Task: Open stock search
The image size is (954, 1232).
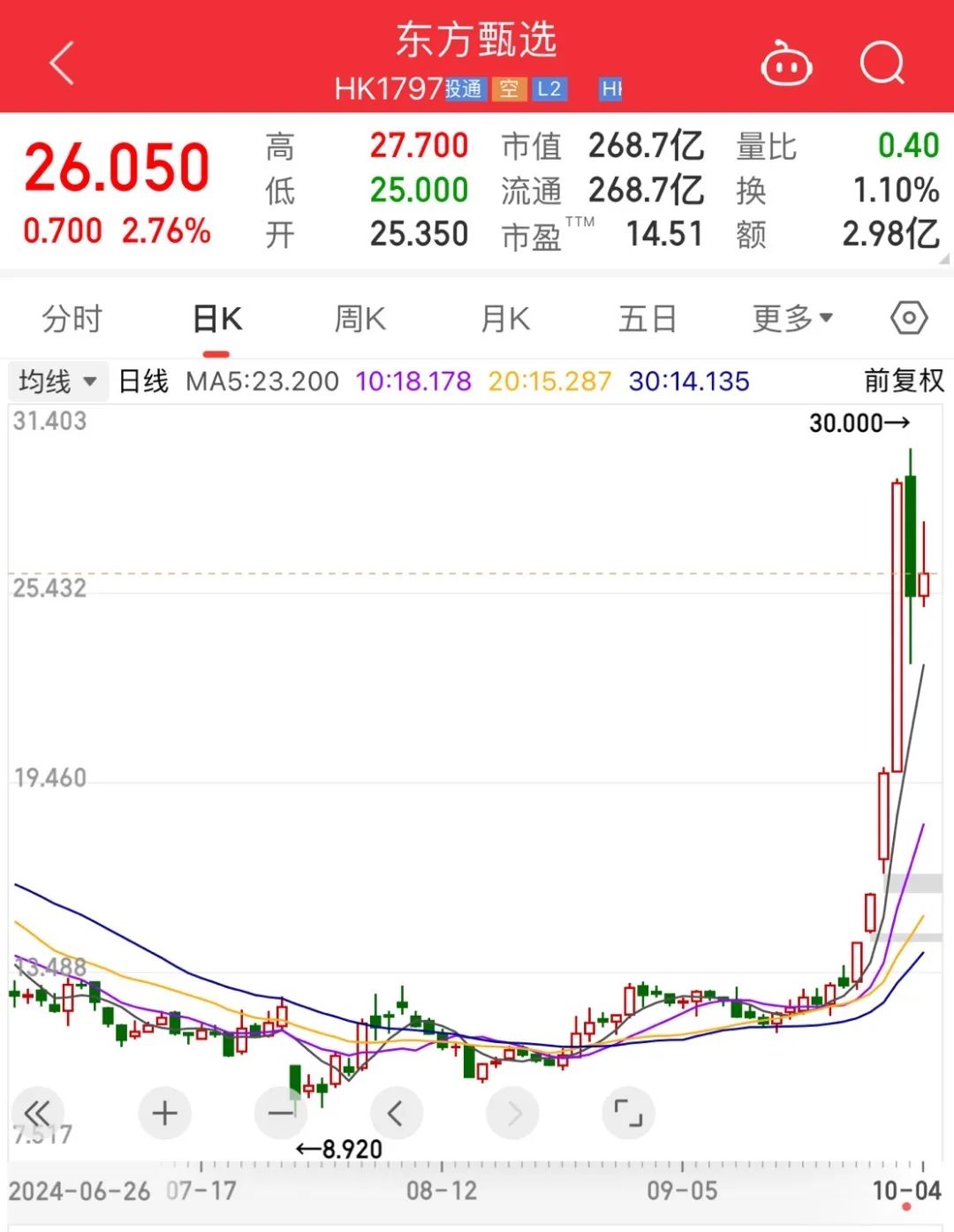Action: click(x=882, y=64)
